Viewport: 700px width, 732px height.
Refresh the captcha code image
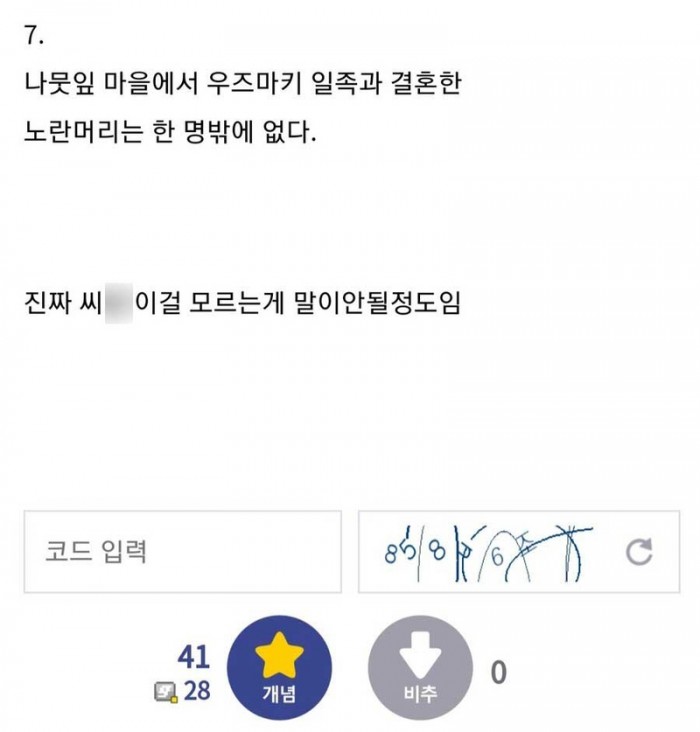[x=638, y=551]
